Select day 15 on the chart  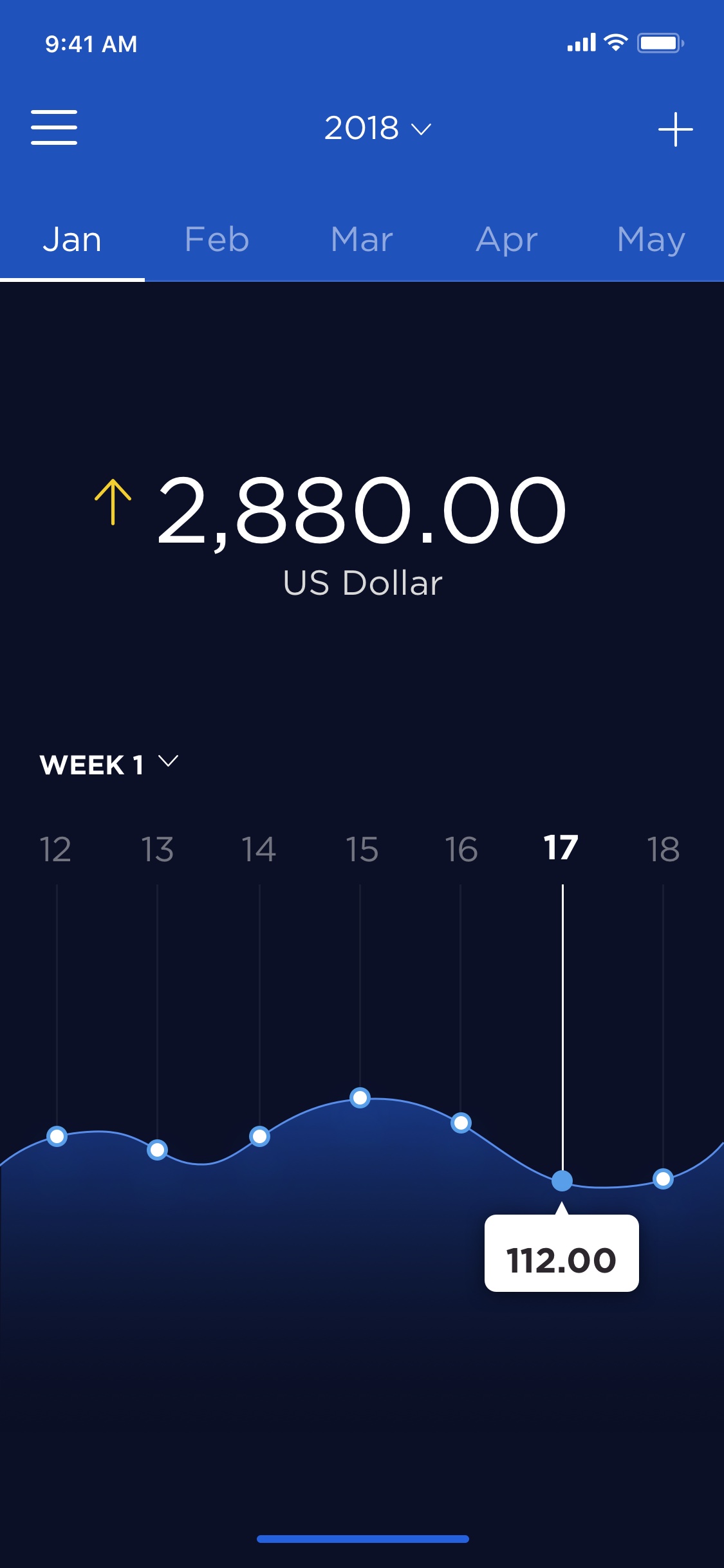coord(361,849)
